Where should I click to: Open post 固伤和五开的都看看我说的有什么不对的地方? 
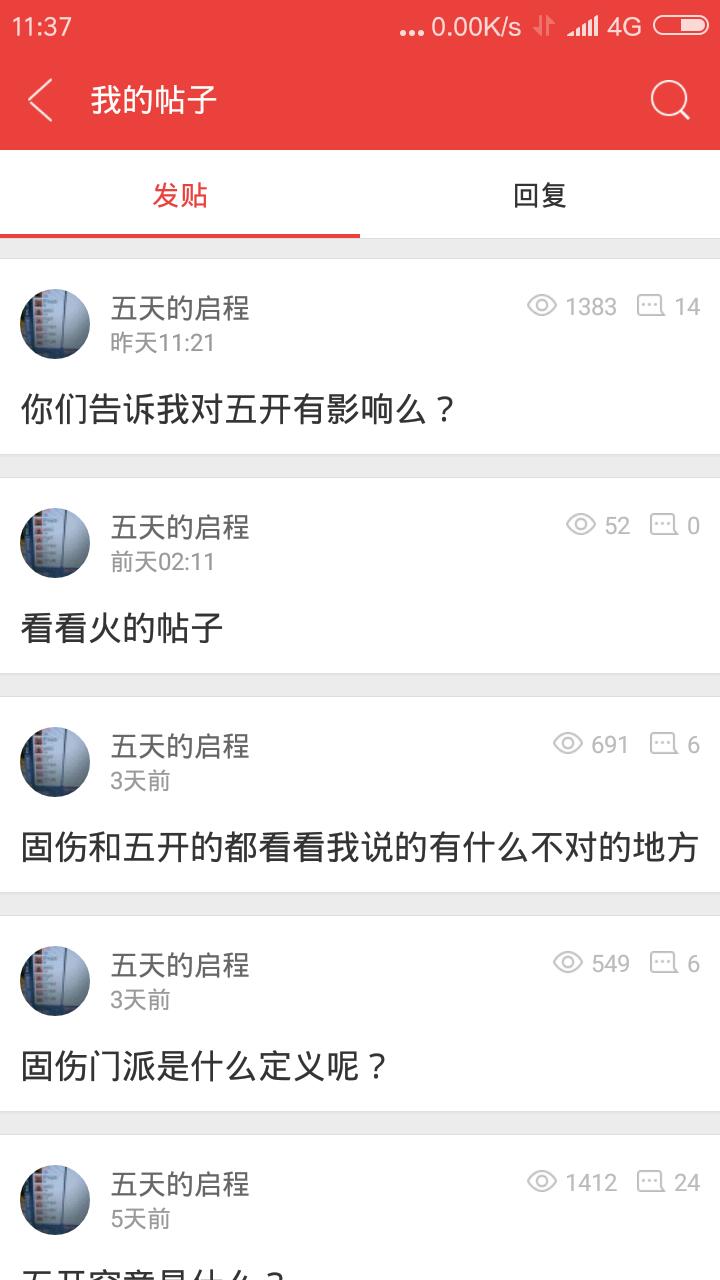(358, 847)
